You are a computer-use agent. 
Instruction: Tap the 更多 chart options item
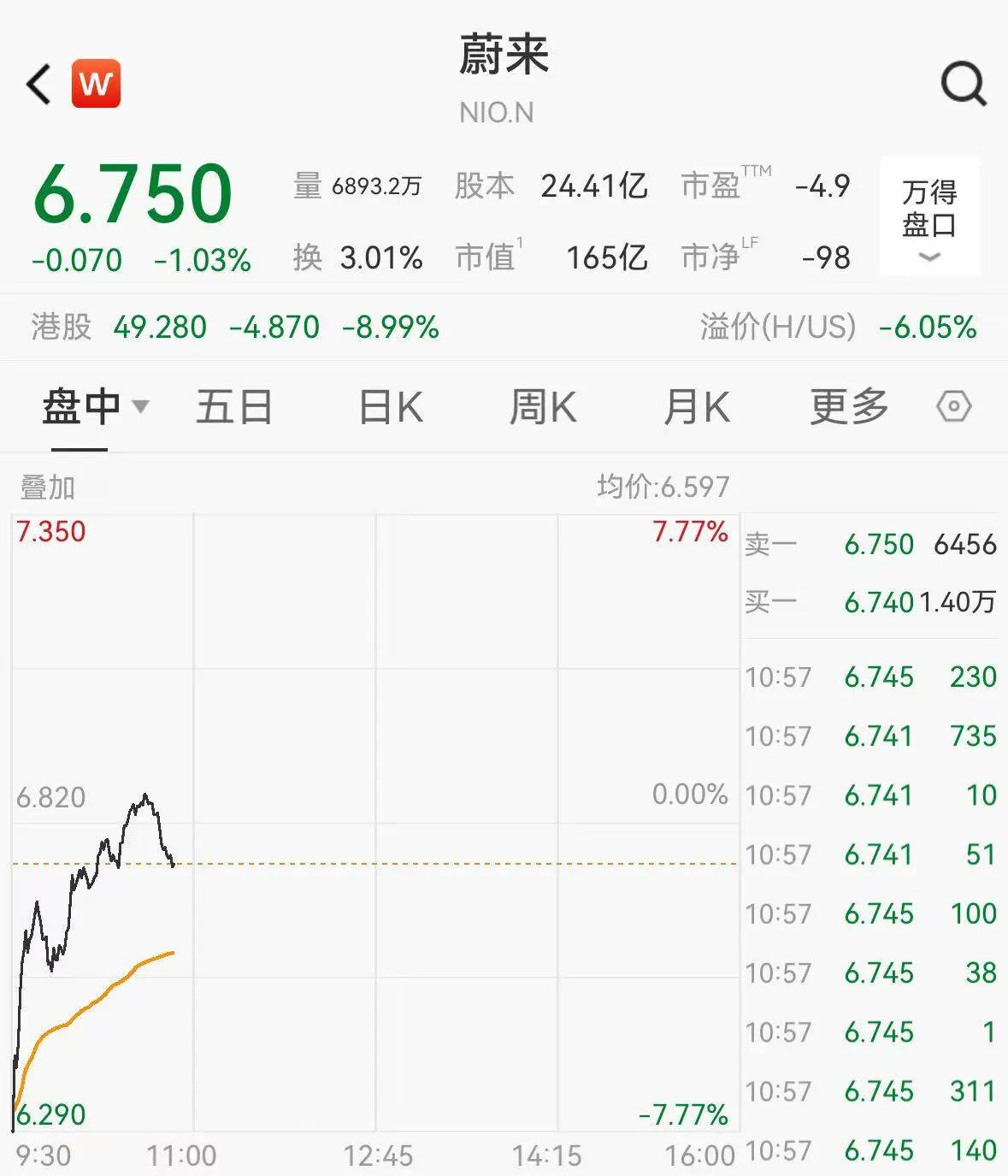coord(847,408)
